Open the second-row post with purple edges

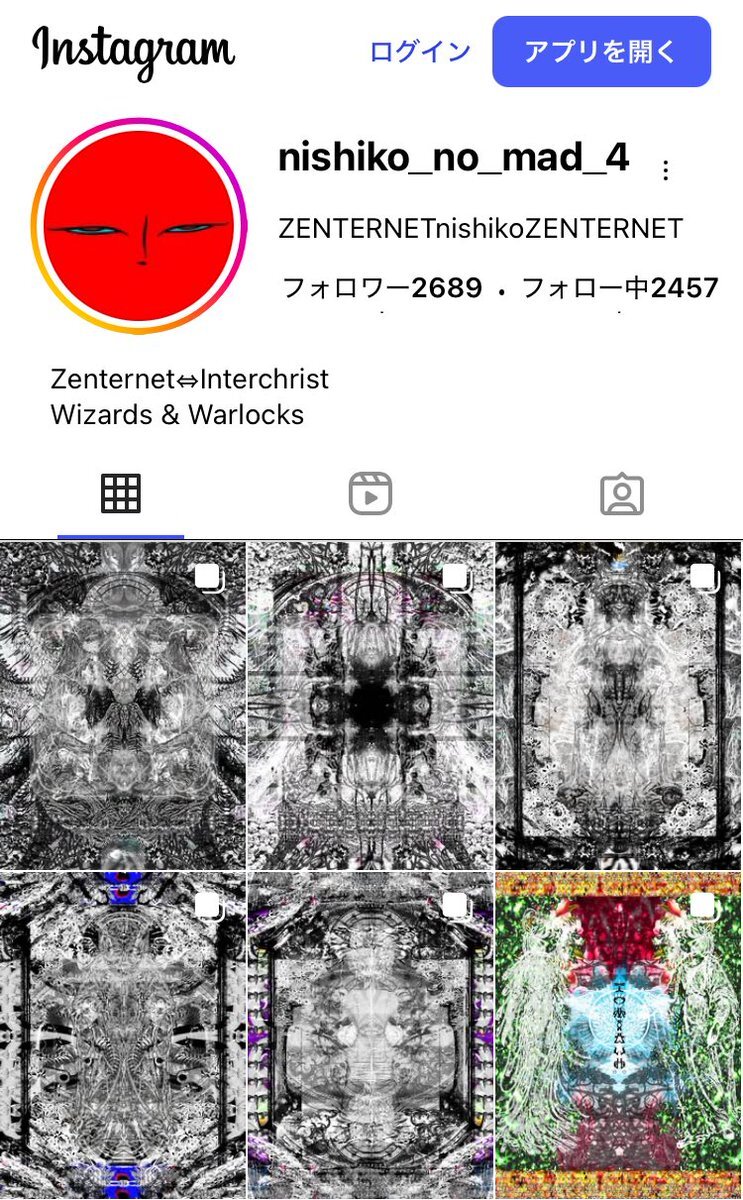click(370, 1035)
